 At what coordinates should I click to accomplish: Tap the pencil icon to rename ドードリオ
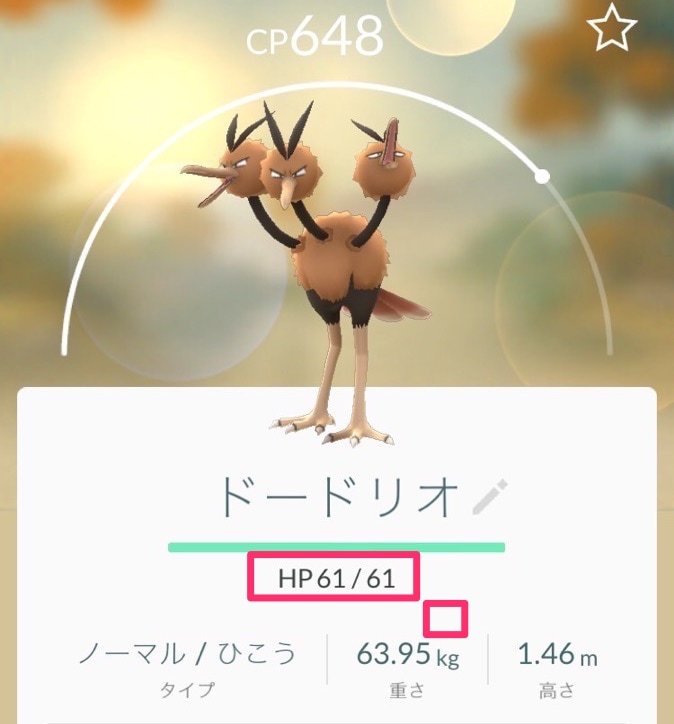tap(490, 496)
